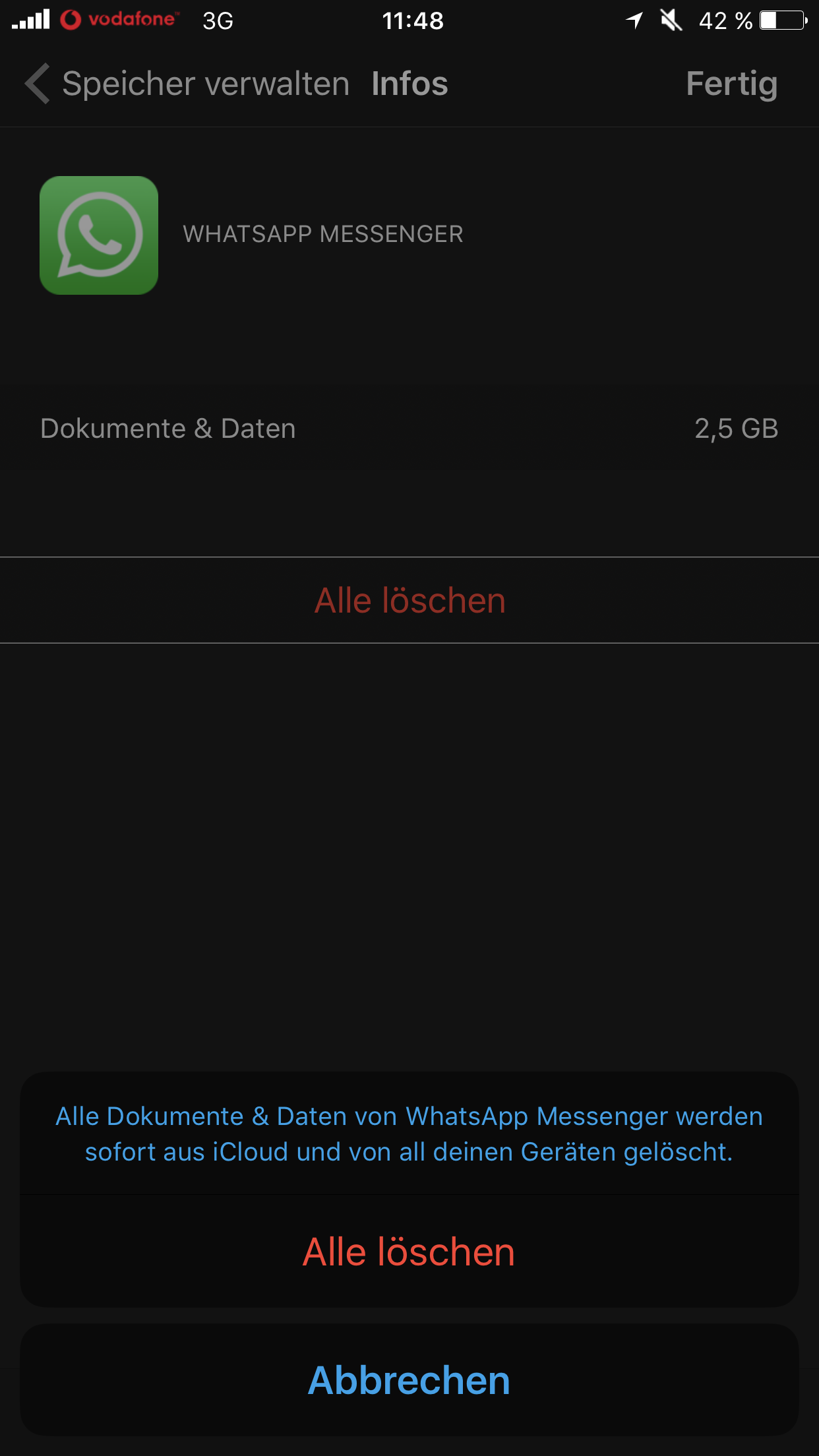Go back to Speicher verwalten
Screen dimensions: 819x1456
point(187,84)
